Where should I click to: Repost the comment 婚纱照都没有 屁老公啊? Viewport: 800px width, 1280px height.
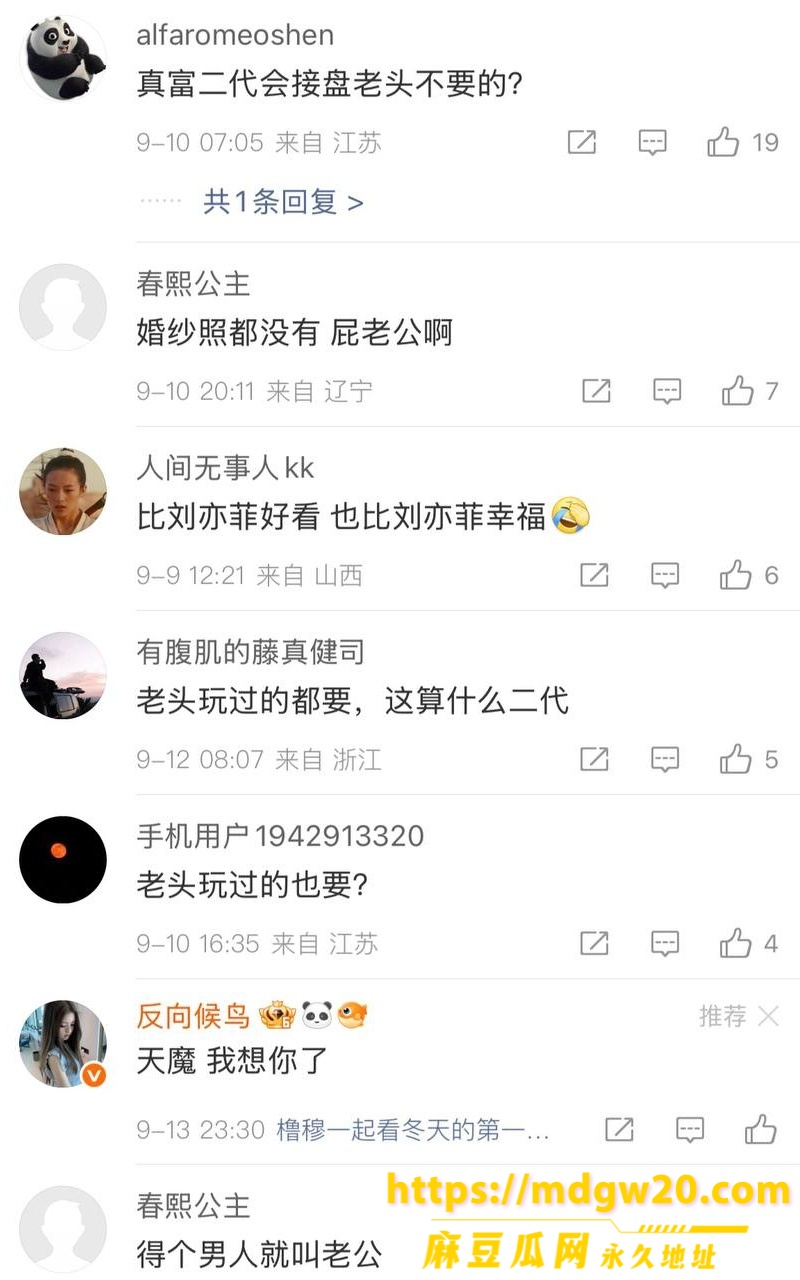(x=596, y=391)
